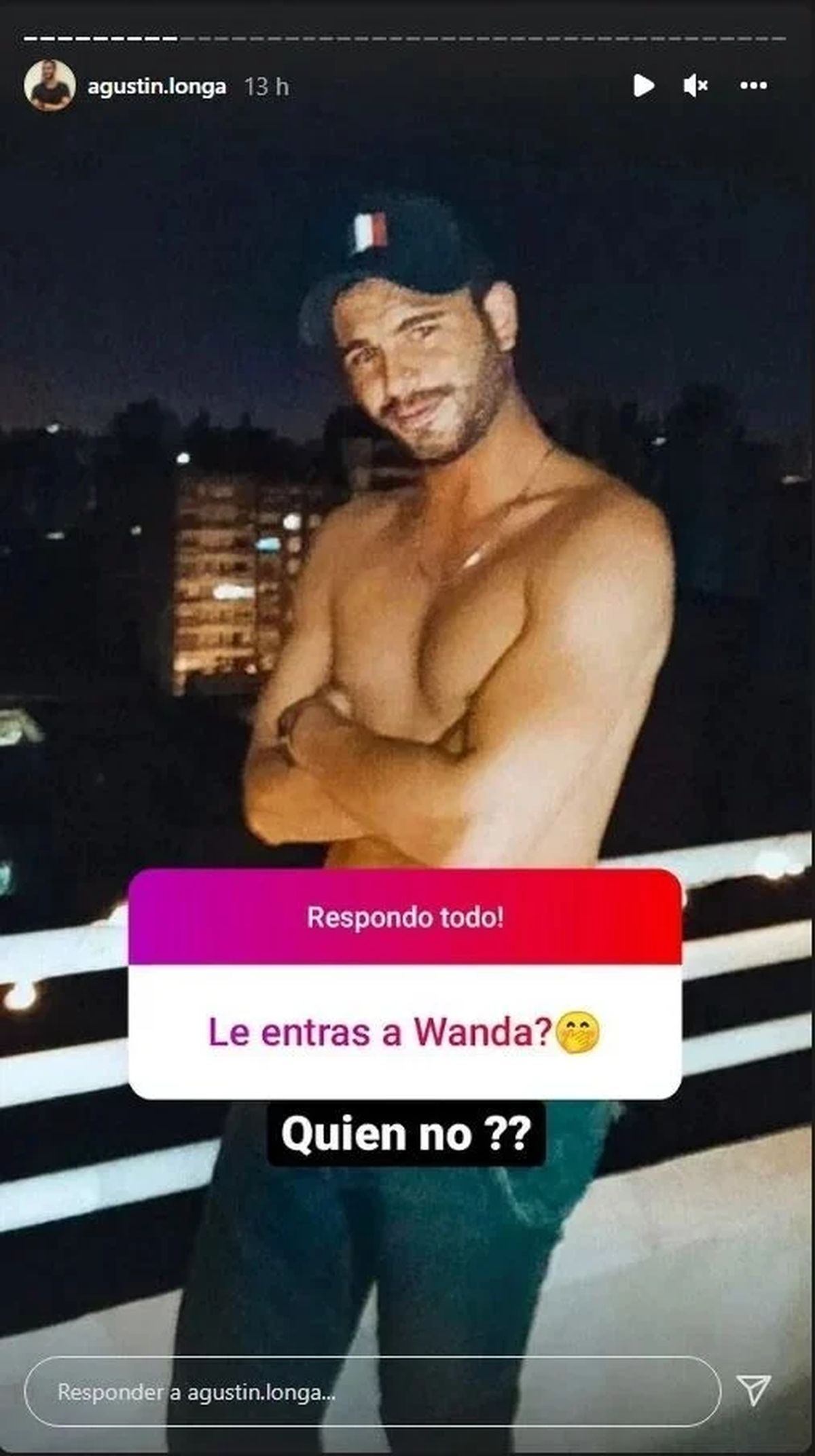Unmute the story sound
The width and height of the screenshot is (815, 1456).
pos(695,86)
